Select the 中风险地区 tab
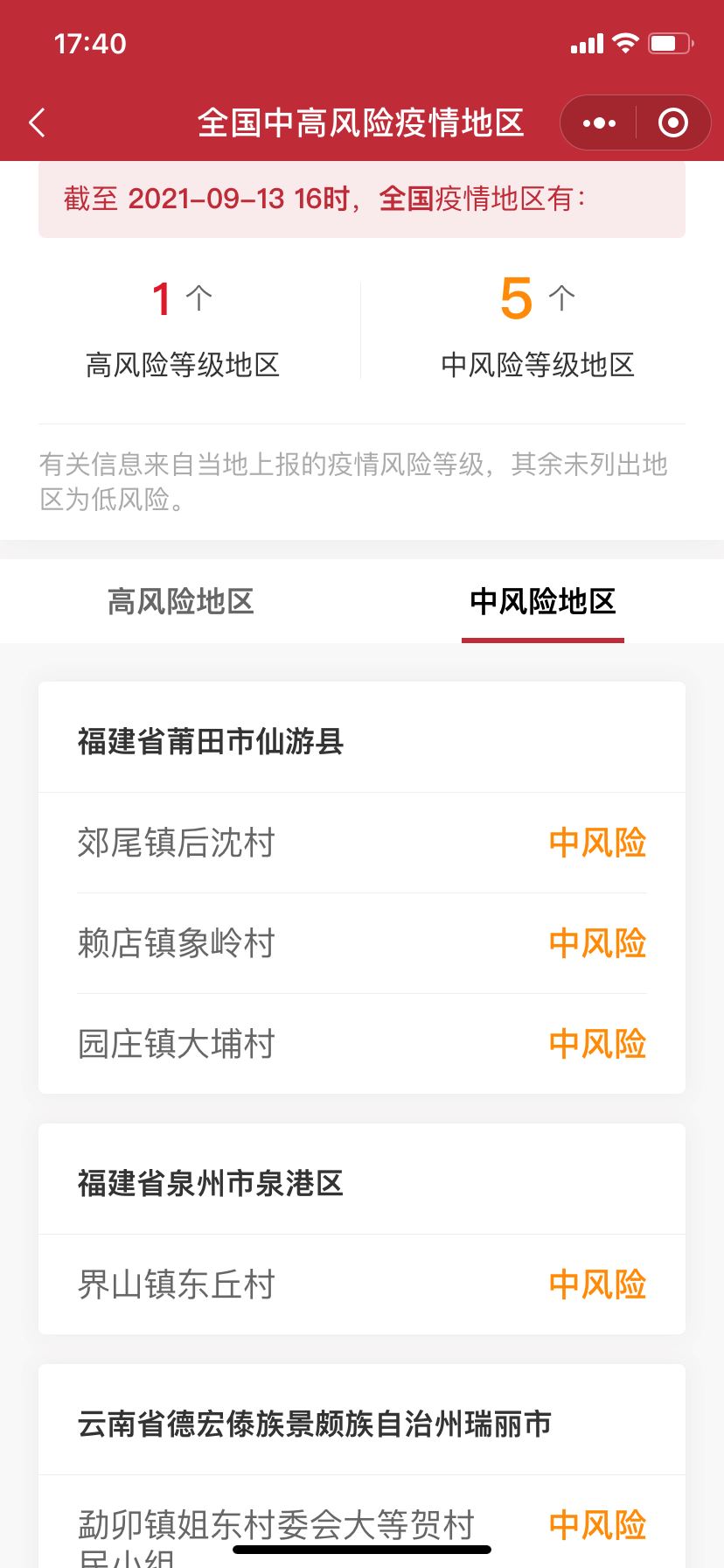 tap(542, 602)
